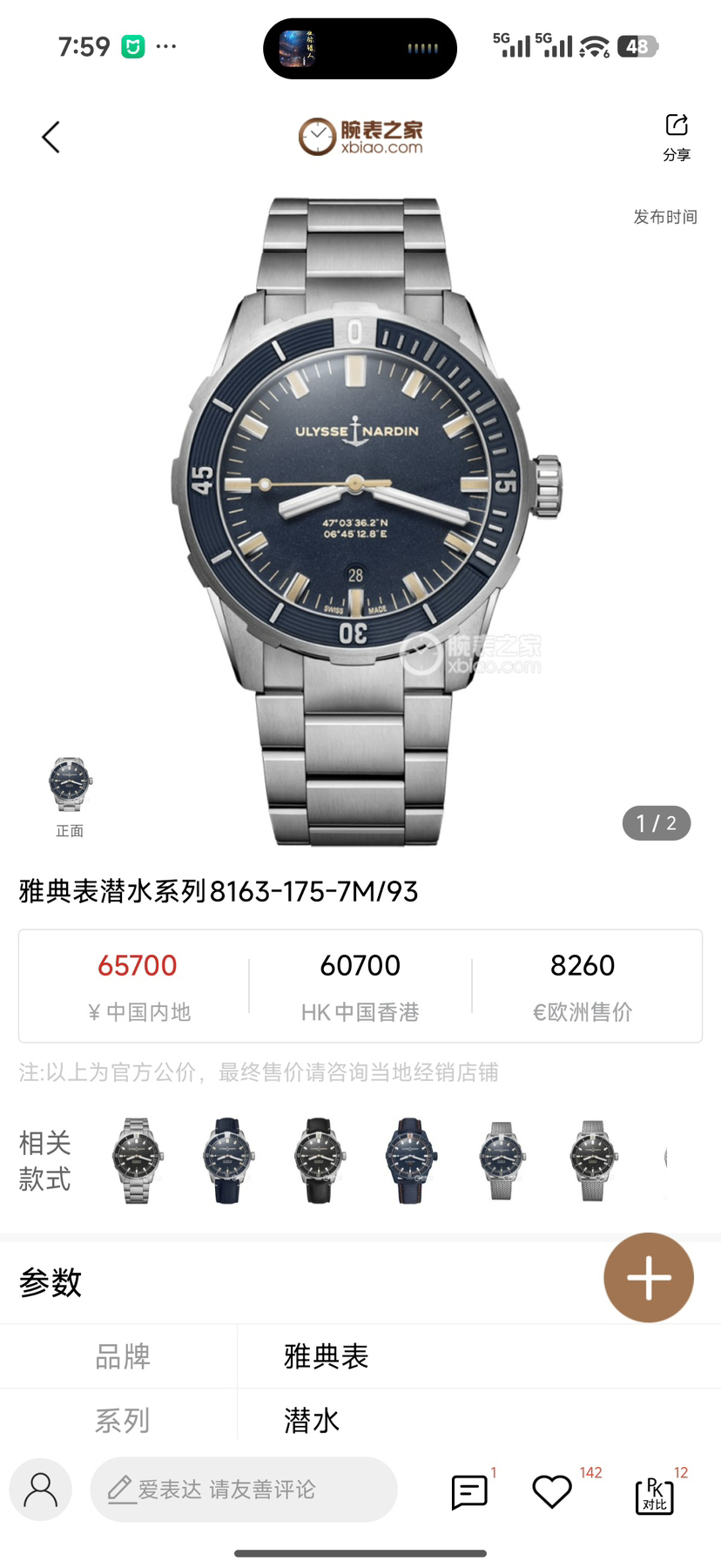
Task: Open related style with black strap
Action: (x=319, y=1160)
